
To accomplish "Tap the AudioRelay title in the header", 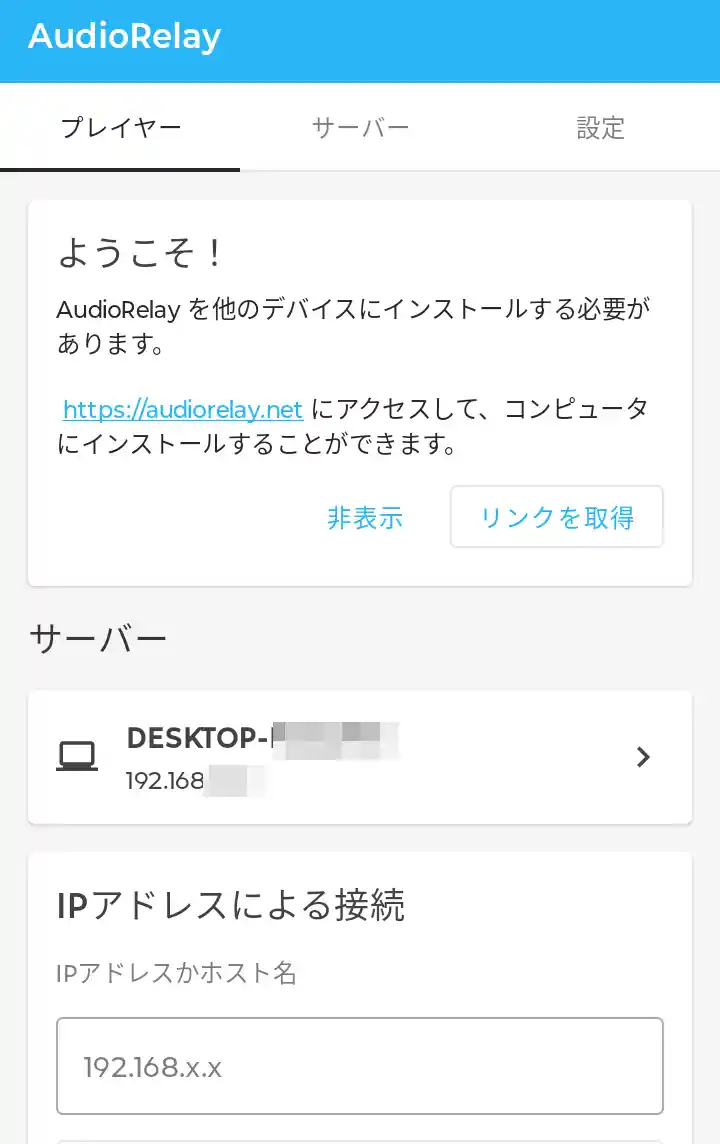I will coord(123,37).
